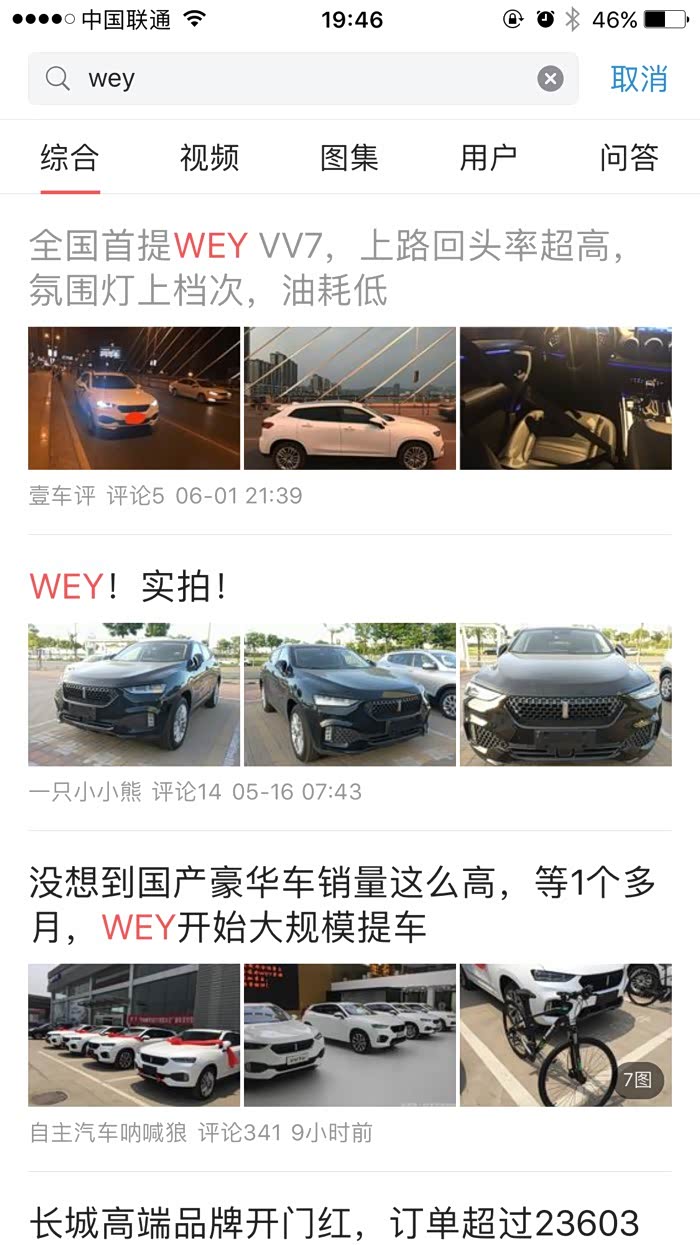Open the article '全国首提WEY VV7'
The height and width of the screenshot is (1245, 700).
(x=328, y=267)
